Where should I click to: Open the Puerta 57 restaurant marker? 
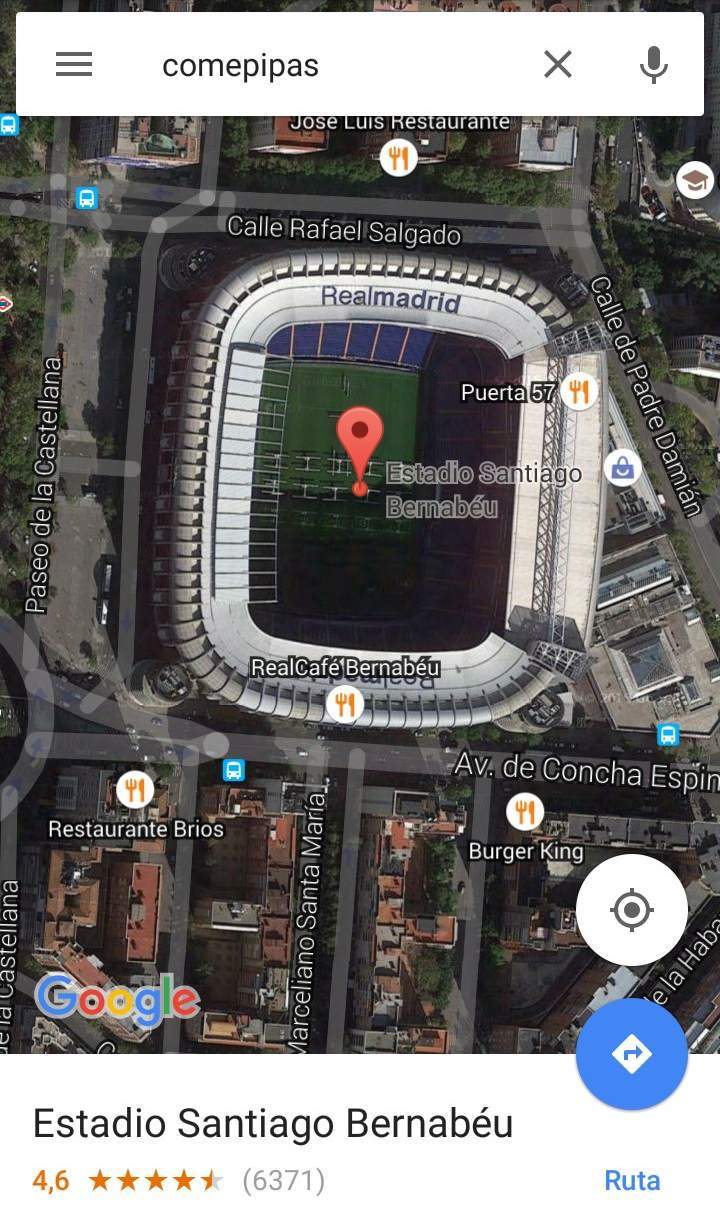(x=579, y=391)
